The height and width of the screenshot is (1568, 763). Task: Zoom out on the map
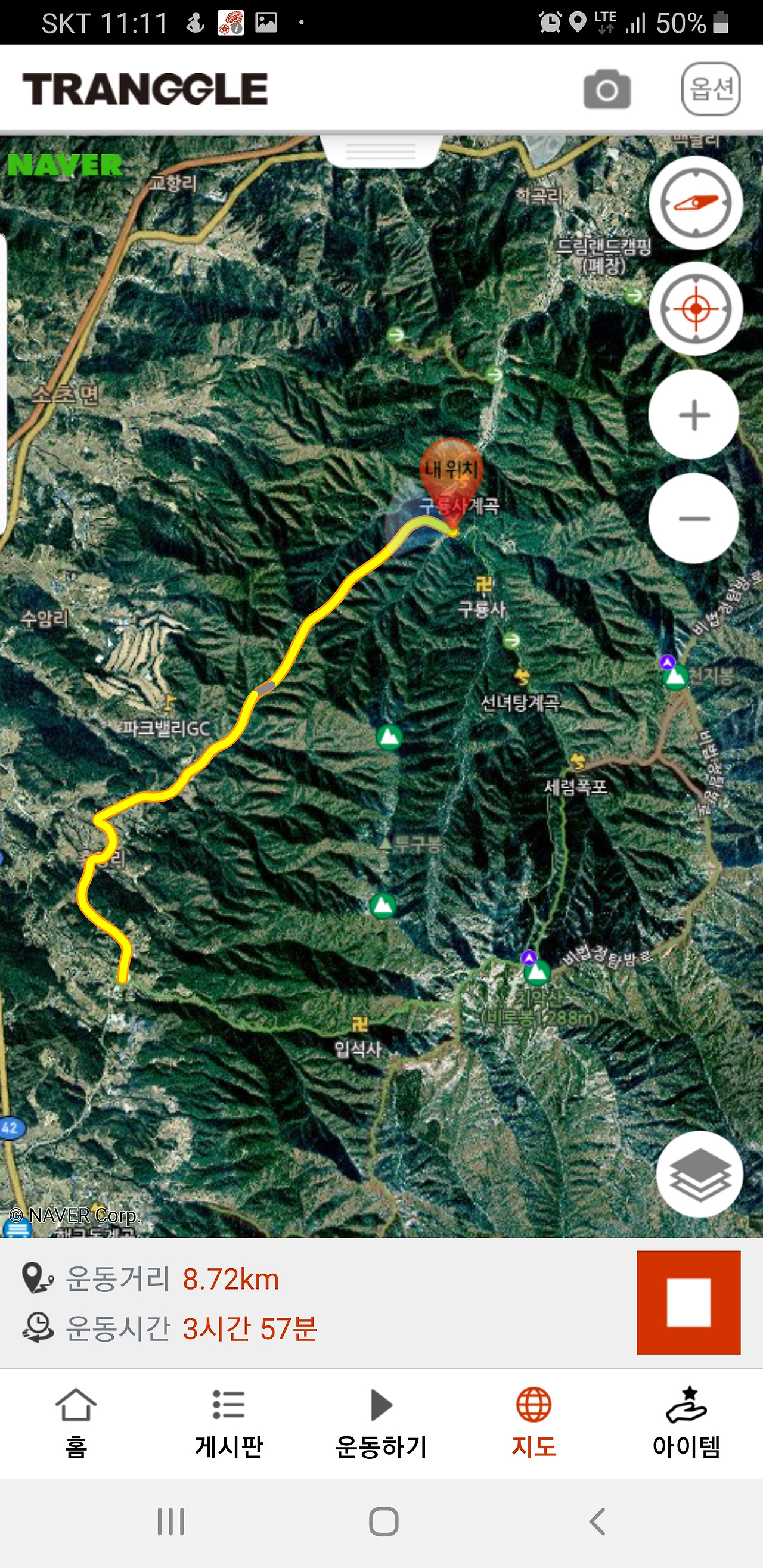[694, 518]
